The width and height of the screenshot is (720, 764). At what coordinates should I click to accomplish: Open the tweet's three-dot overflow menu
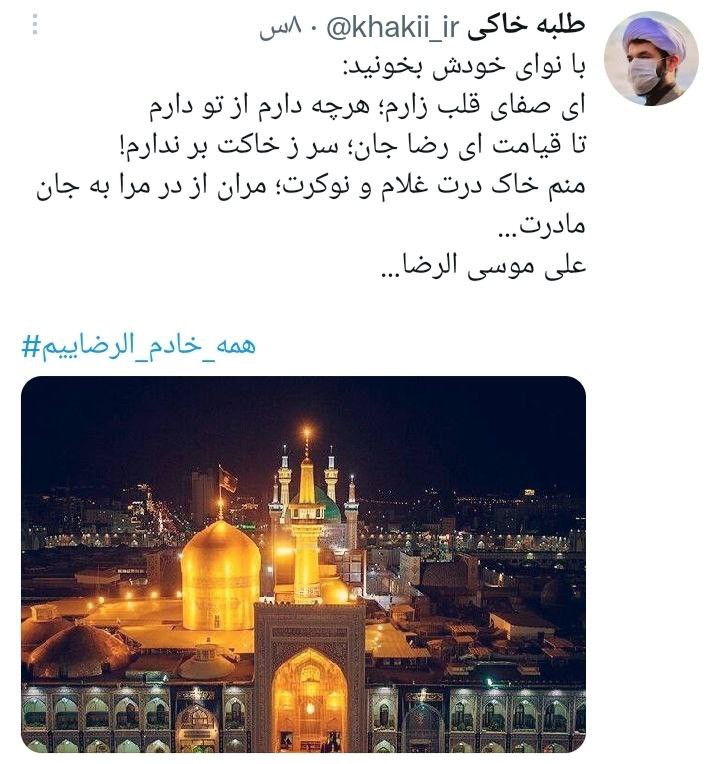36,26
